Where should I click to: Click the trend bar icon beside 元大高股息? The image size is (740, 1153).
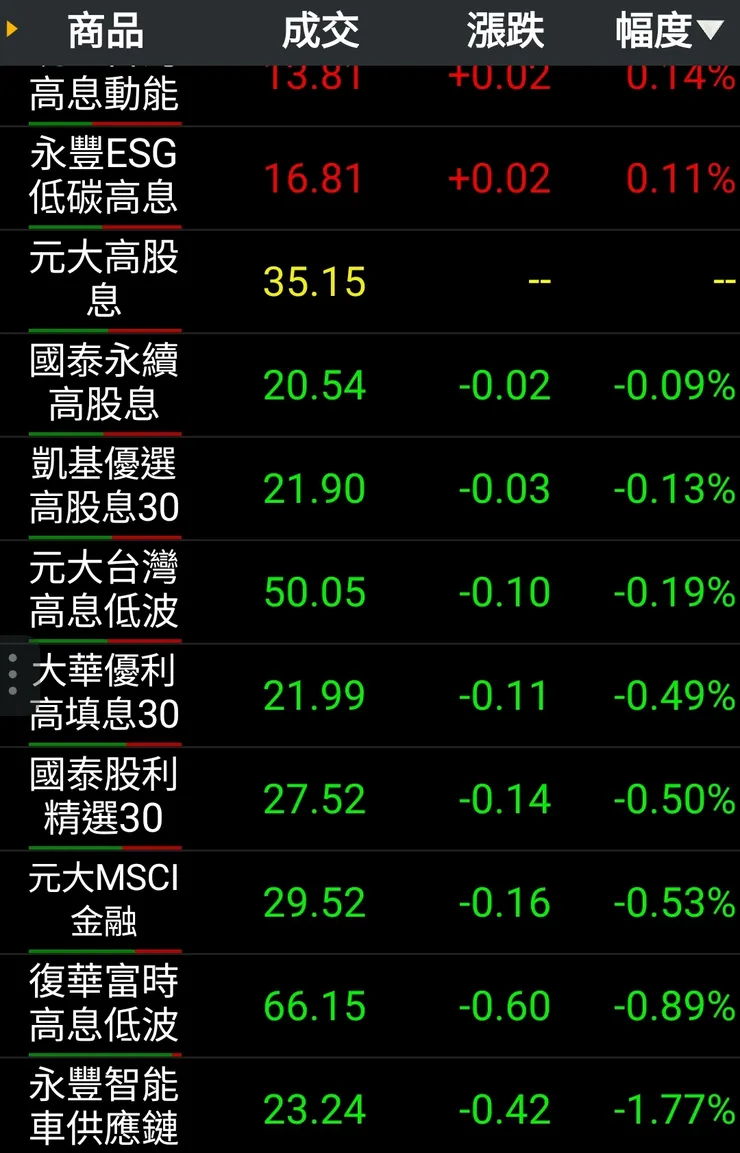(103, 332)
